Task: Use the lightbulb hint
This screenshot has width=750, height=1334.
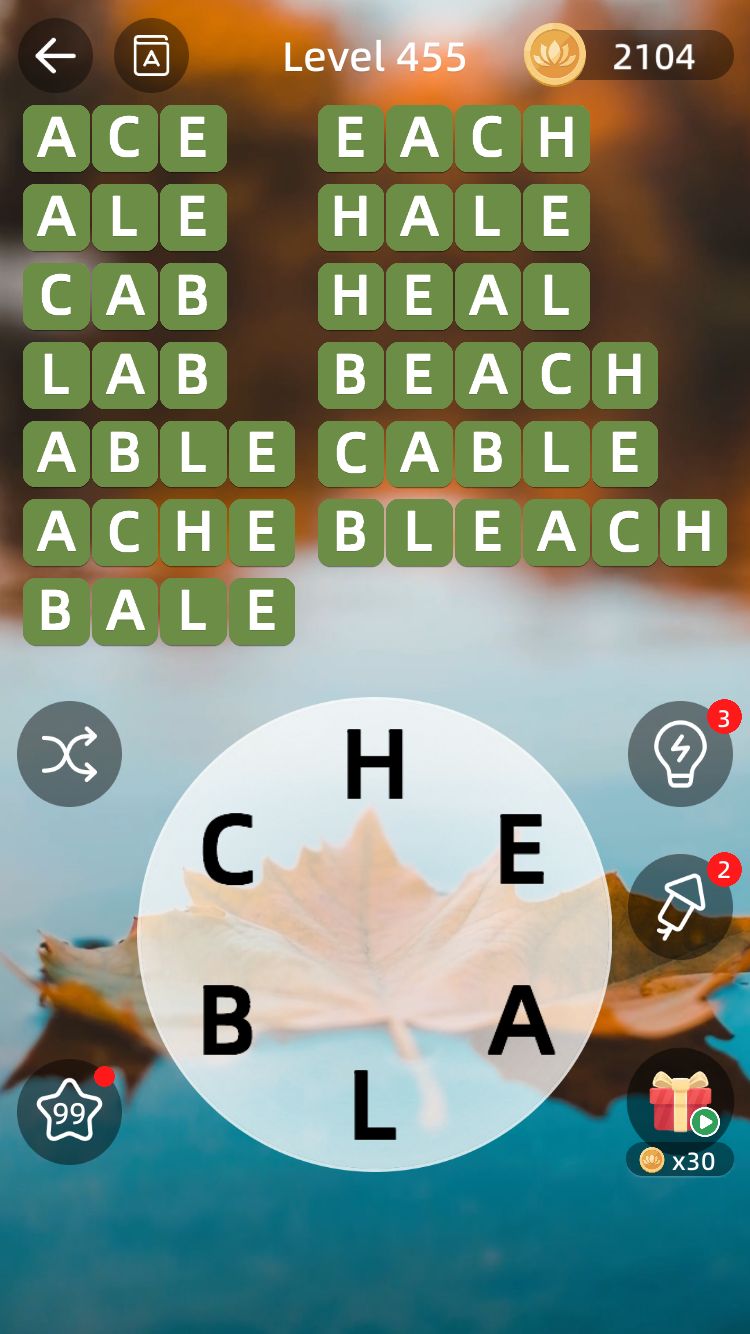Action: pos(680,754)
